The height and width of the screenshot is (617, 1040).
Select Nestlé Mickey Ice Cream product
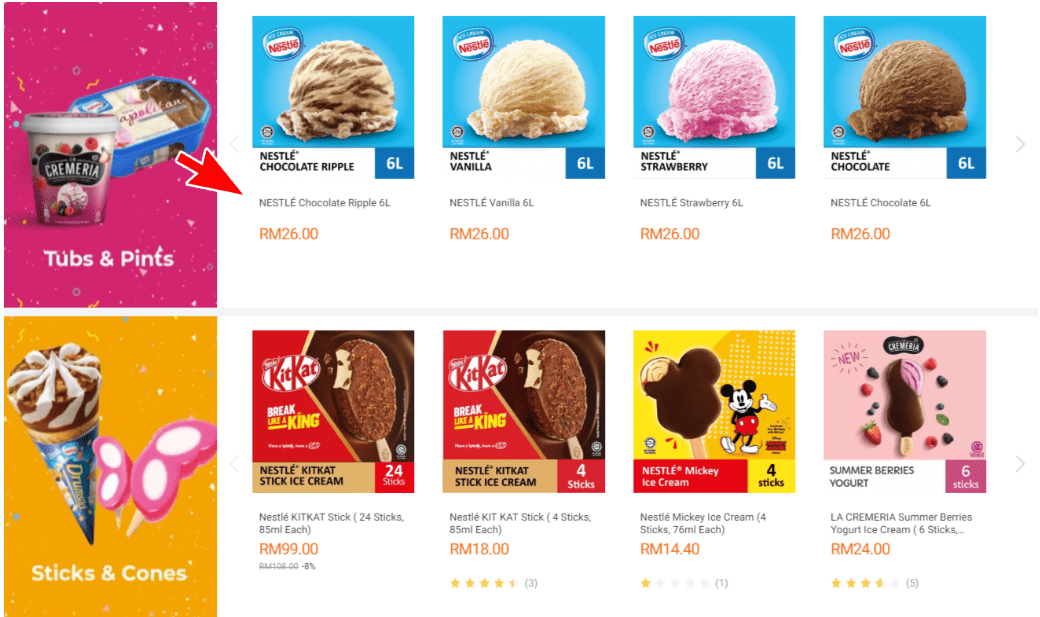(714, 411)
